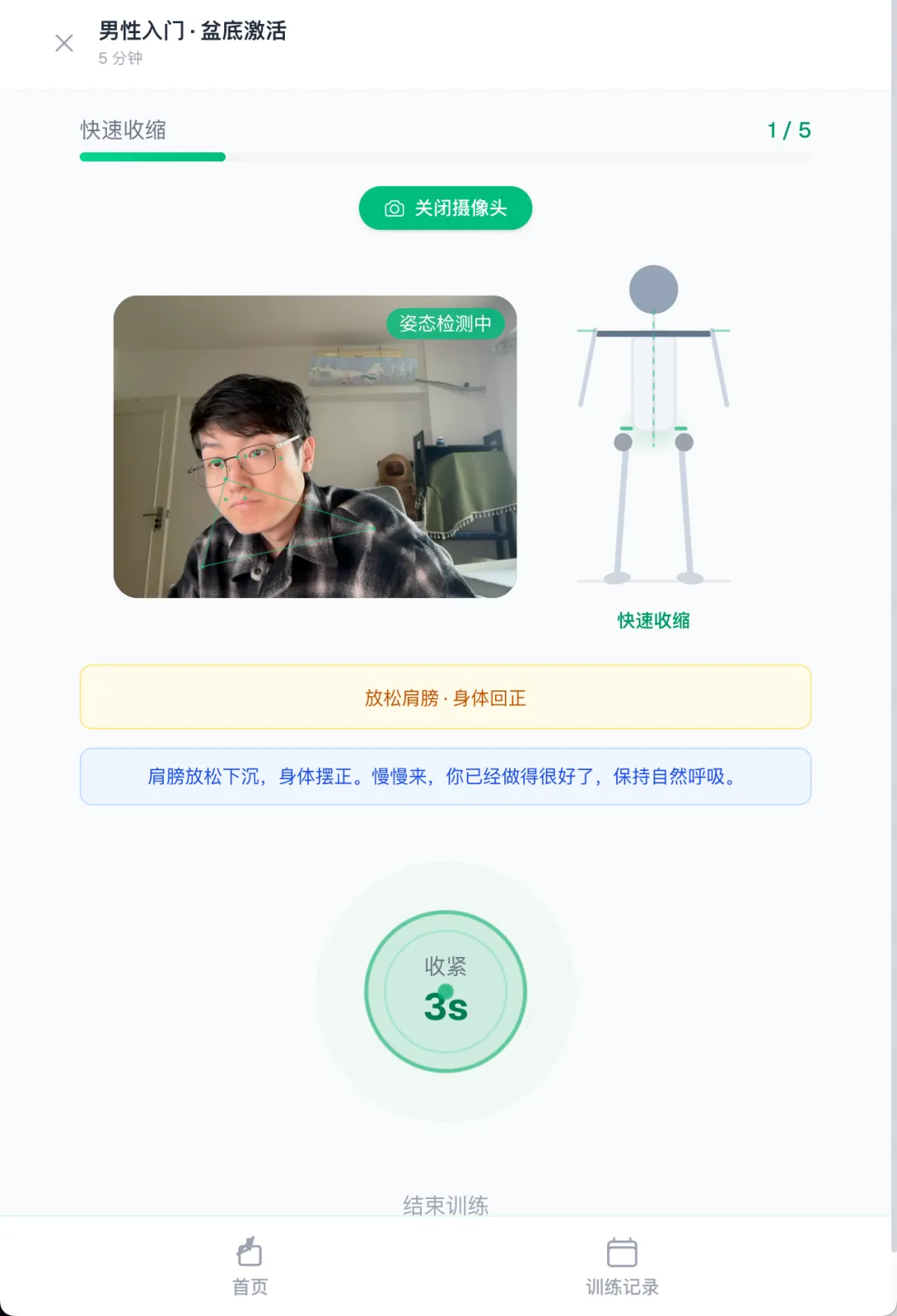Expand the blue breathing tip message
This screenshot has height=1316, width=897.
tap(445, 776)
